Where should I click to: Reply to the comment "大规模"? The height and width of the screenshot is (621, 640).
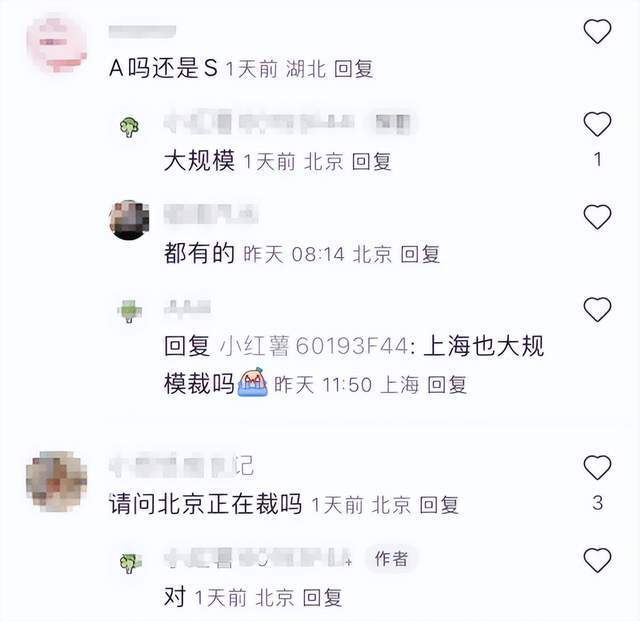tap(371, 162)
